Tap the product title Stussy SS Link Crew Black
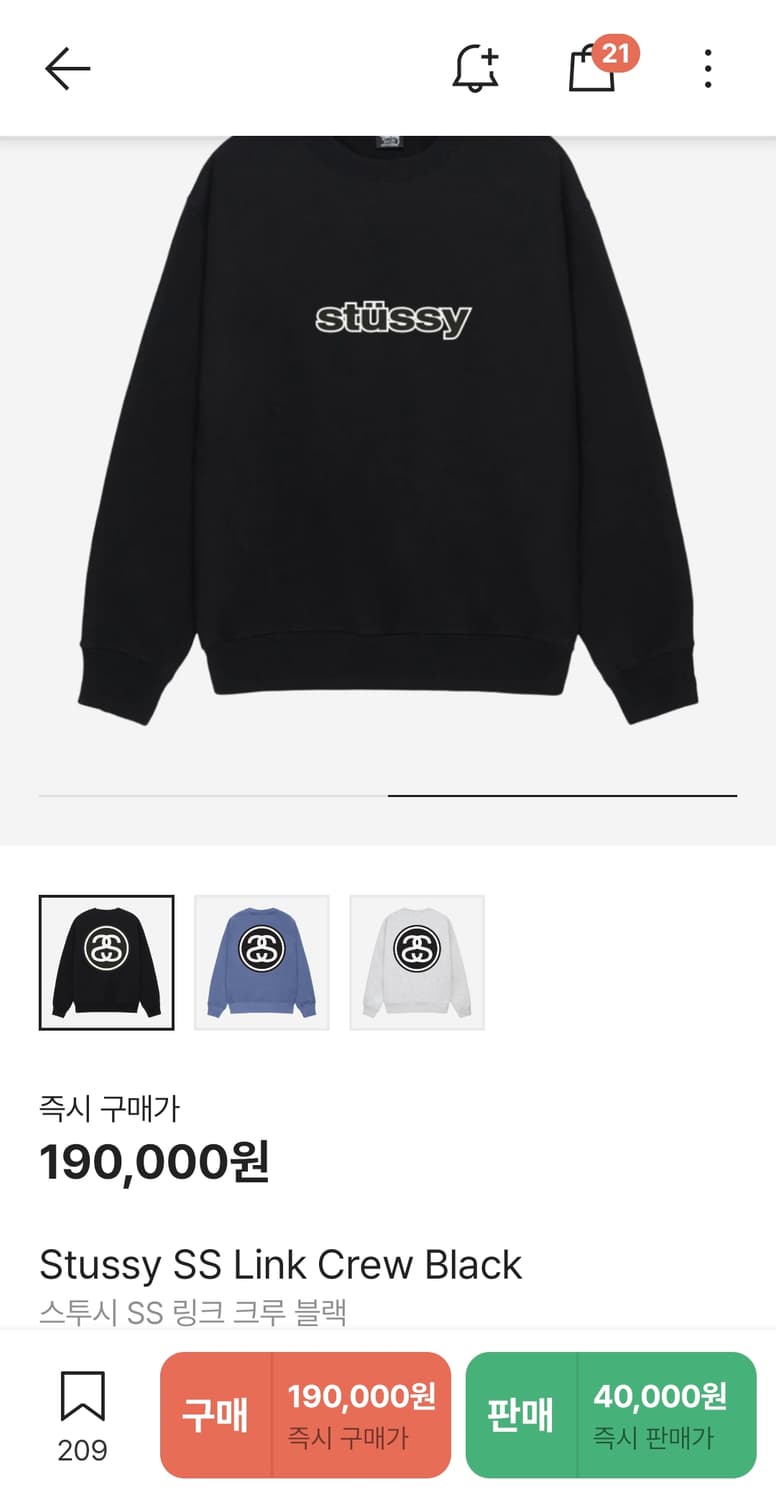 280,1265
